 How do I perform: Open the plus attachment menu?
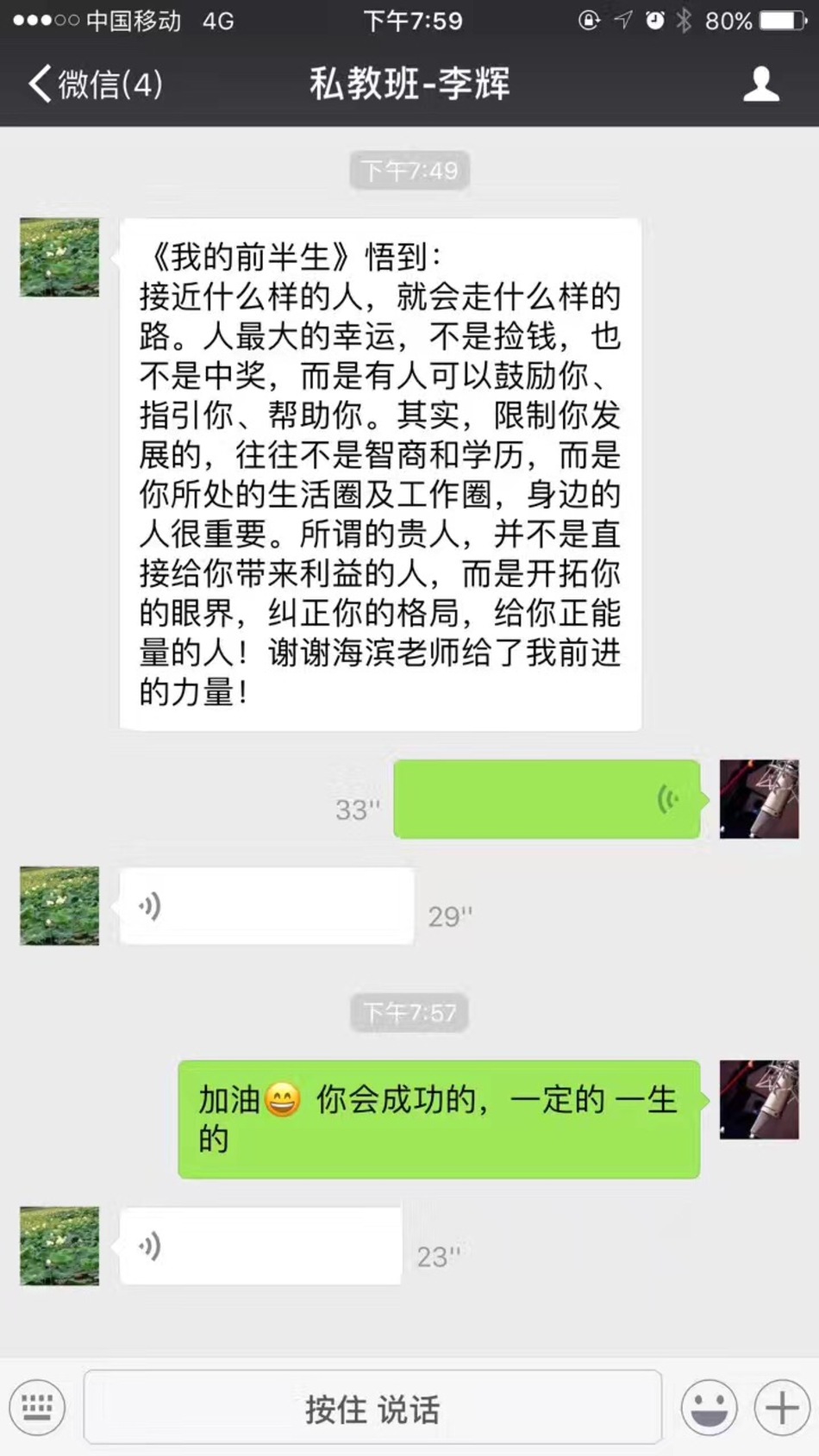click(781, 1408)
